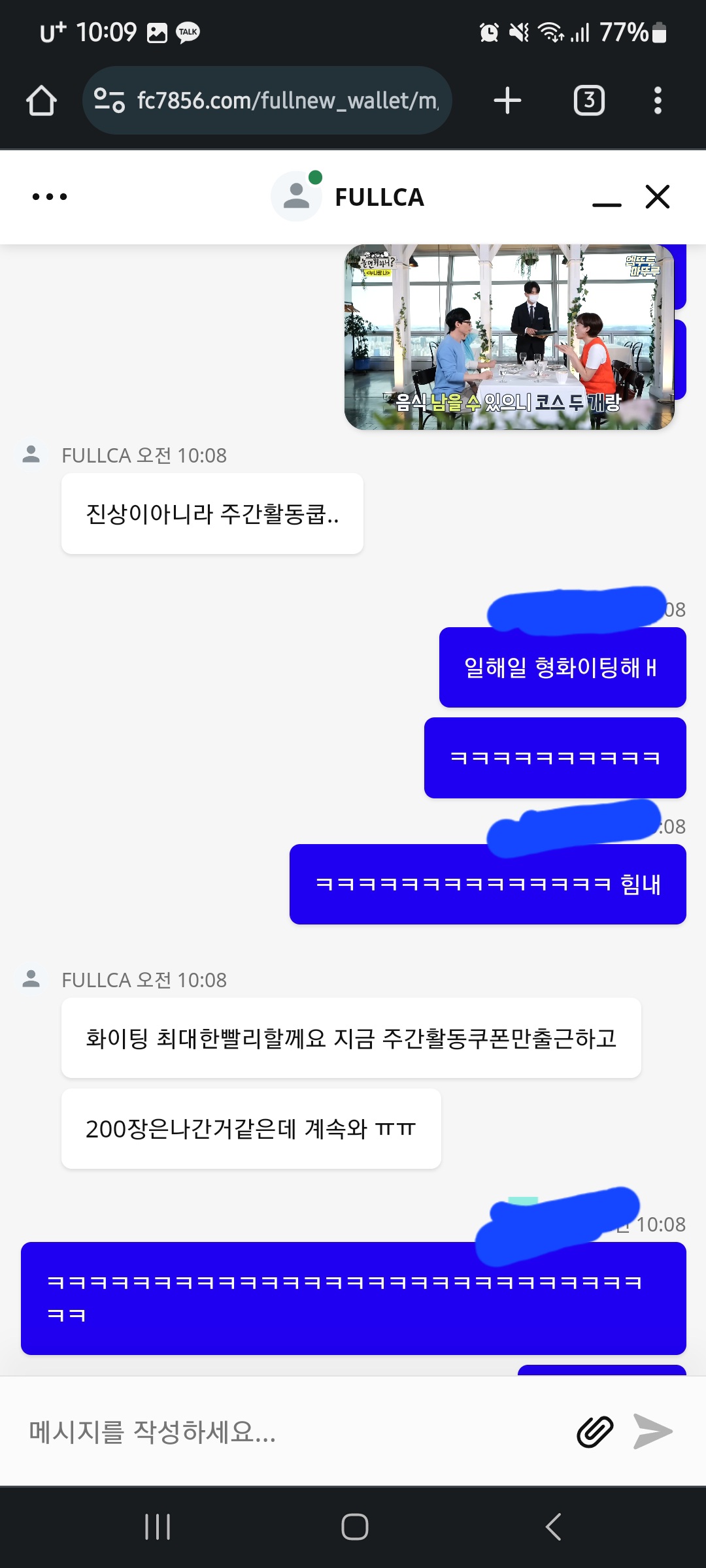Open a new browser tab
The width and height of the screenshot is (706, 1568).
[x=507, y=101]
